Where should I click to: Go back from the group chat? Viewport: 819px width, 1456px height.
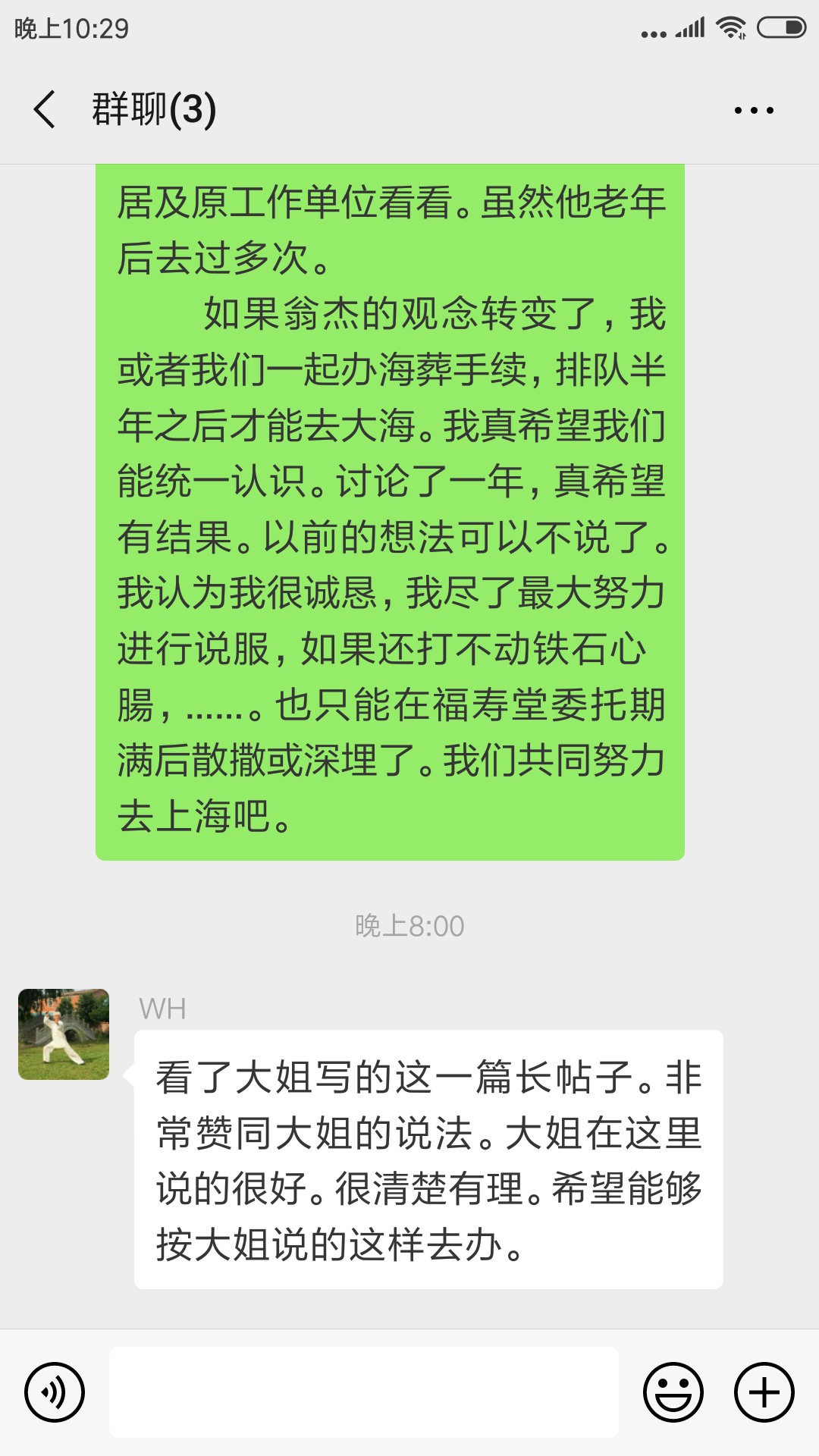[45, 109]
